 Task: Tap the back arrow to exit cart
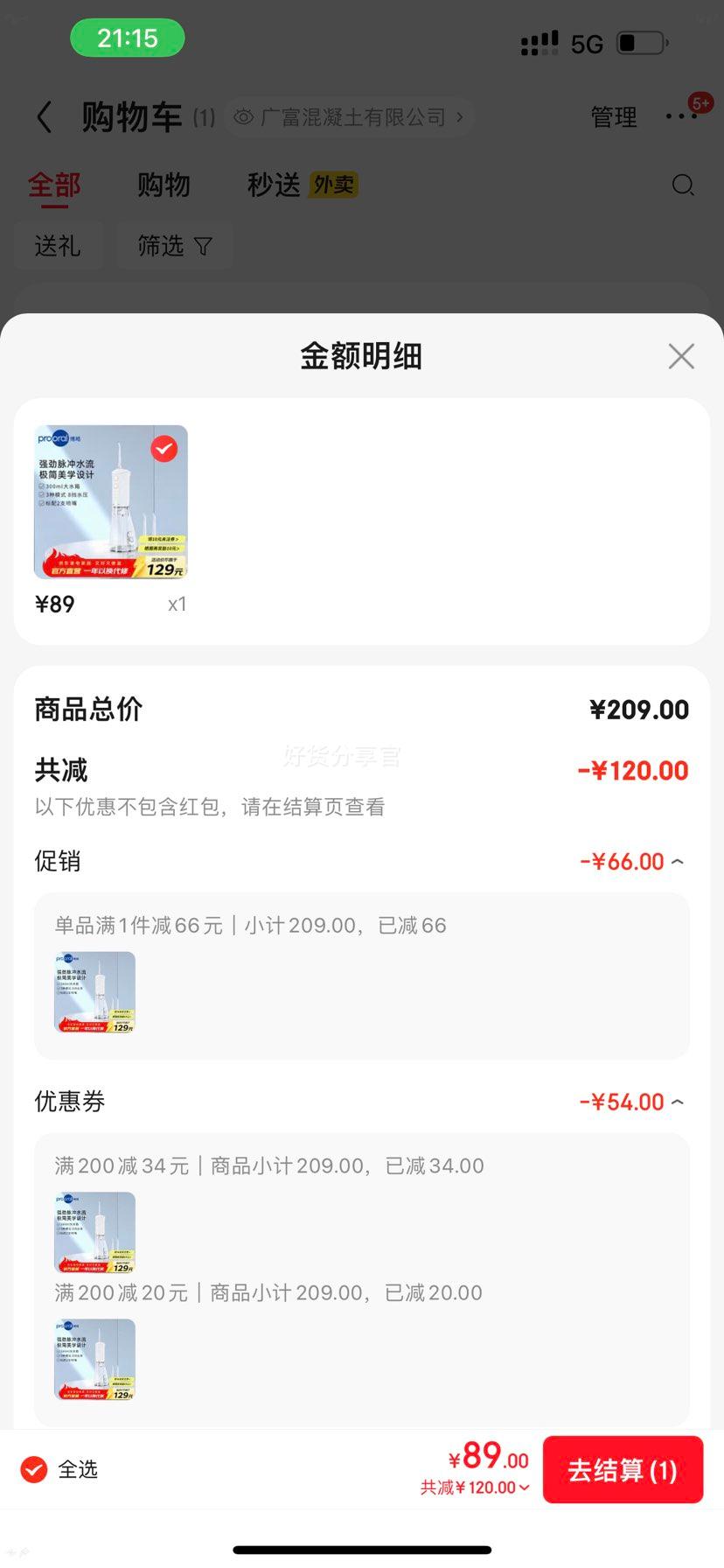[x=44, y=116]
